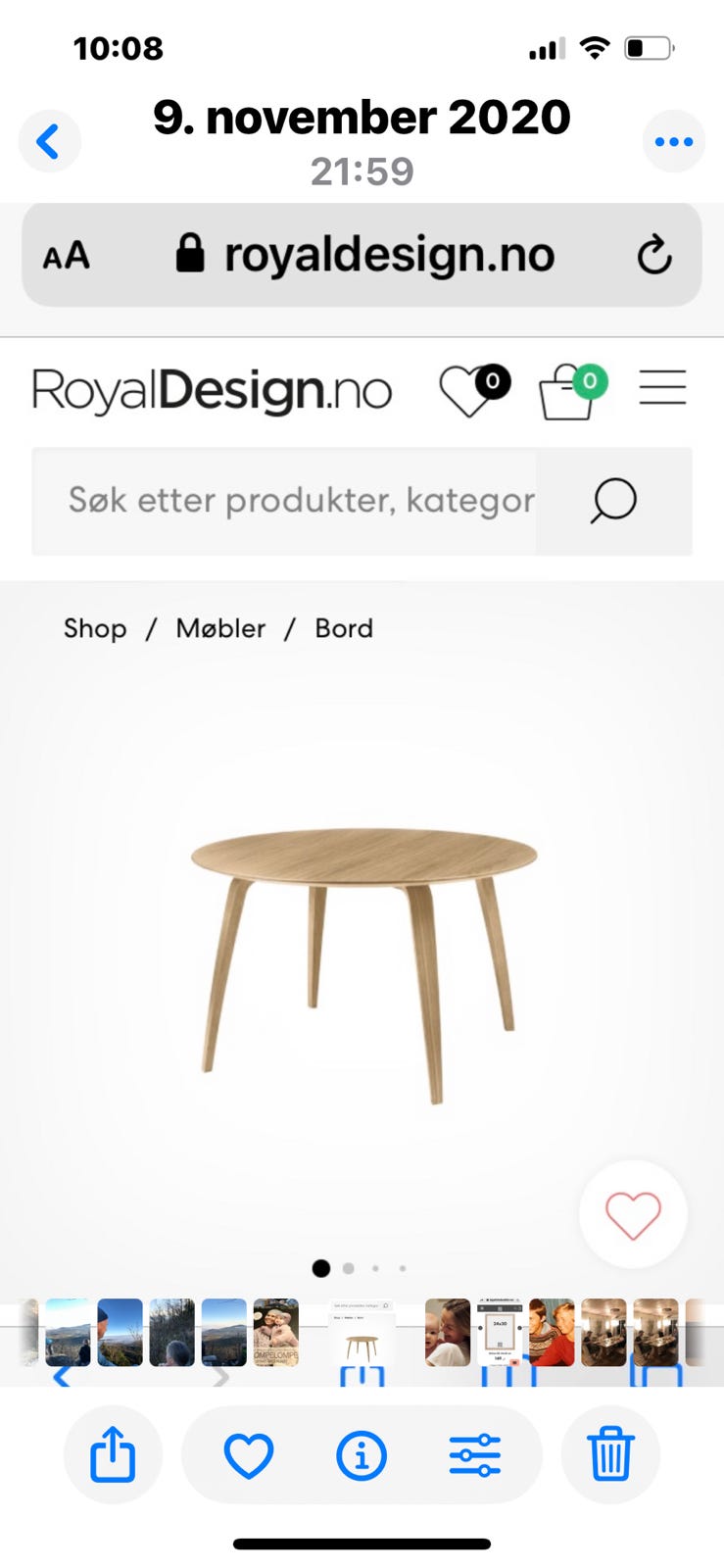Favorite the photo with bottom heart icon
The height and width of the screenshot is (1568, 724).
[x=250, y=1455]
